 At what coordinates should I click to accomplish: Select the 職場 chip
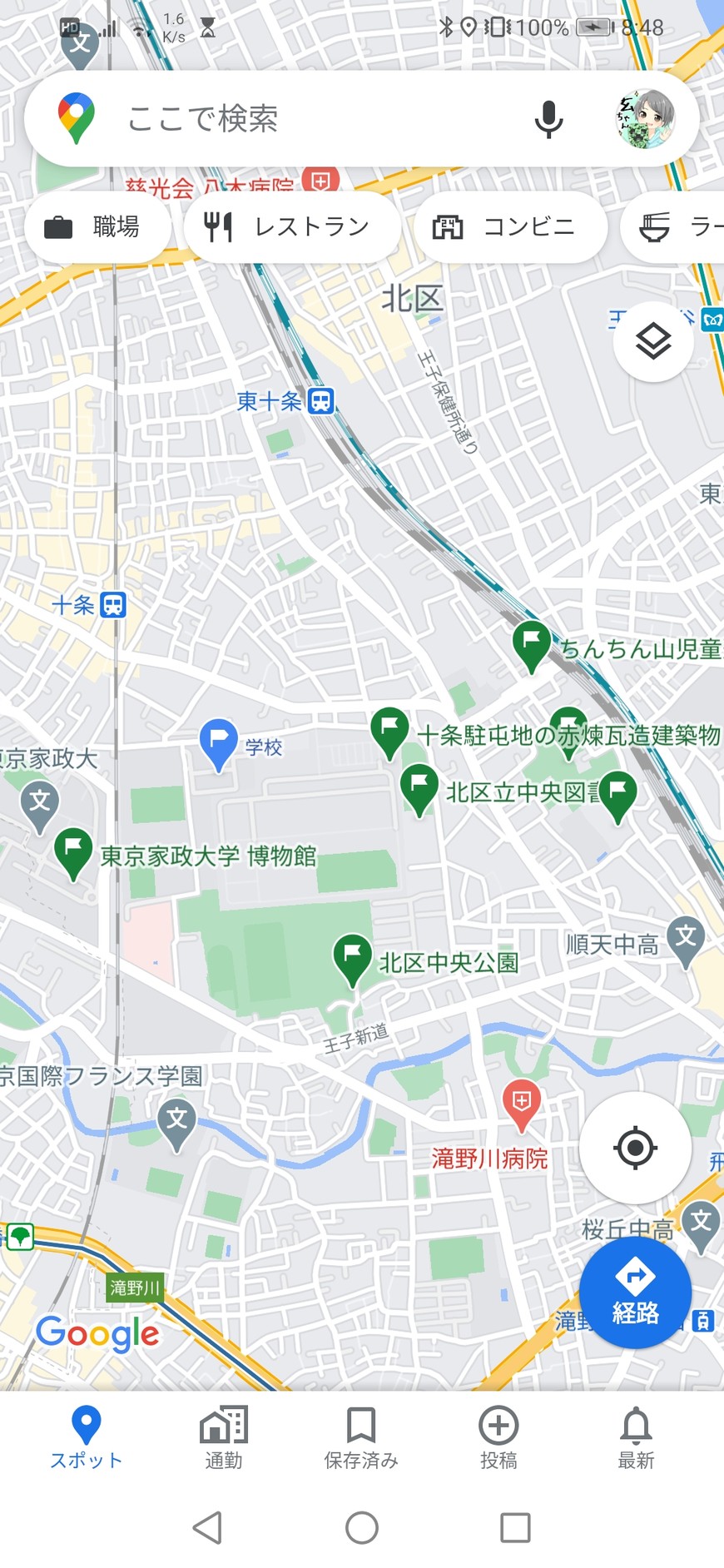coord(97,226)
